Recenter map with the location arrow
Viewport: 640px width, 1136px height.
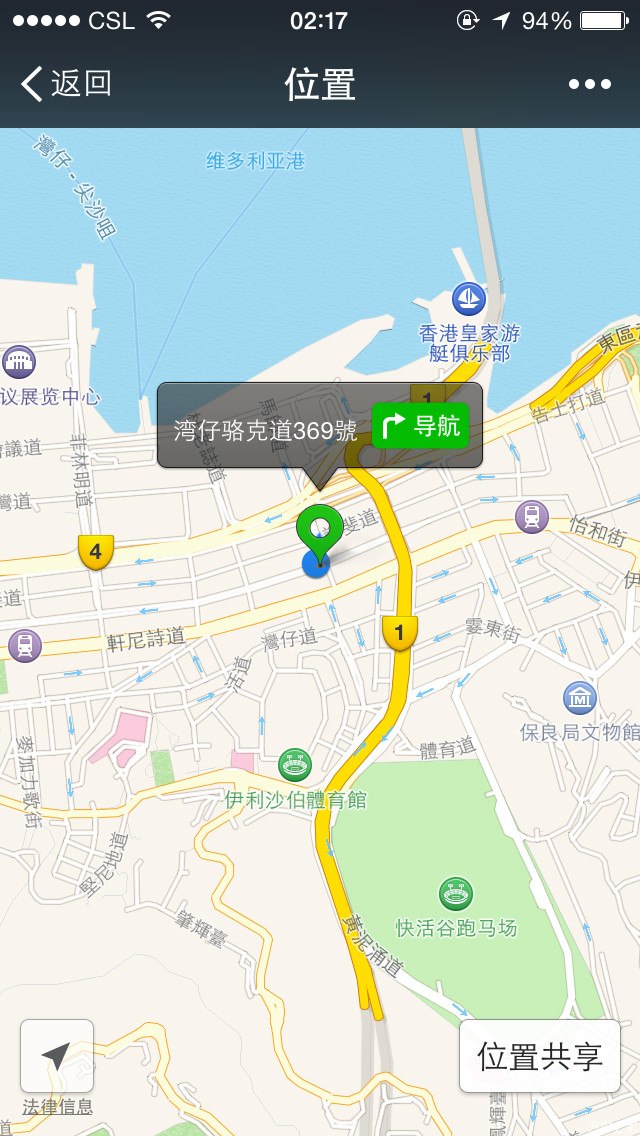[x=57, y=1056]
